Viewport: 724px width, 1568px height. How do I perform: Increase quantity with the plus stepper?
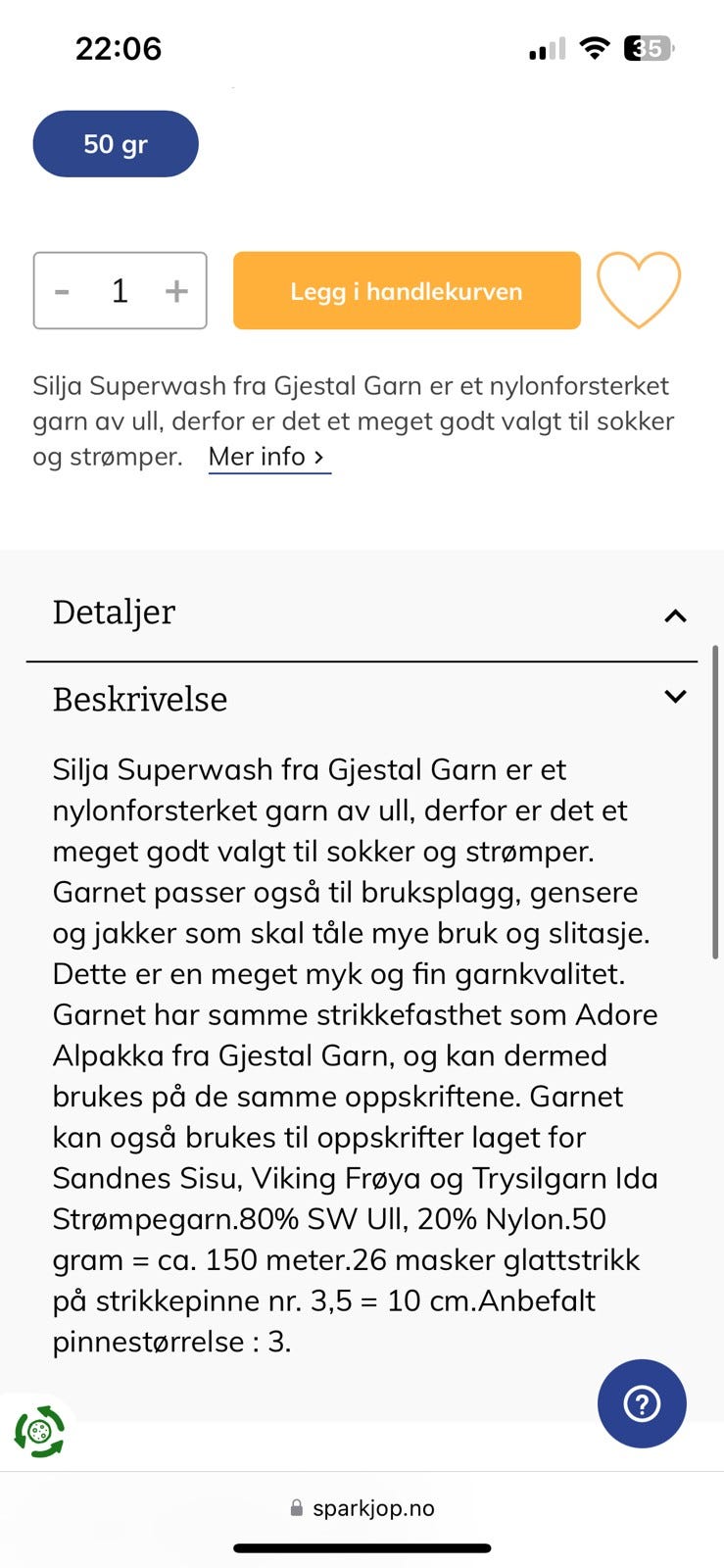tap(177, 290)
